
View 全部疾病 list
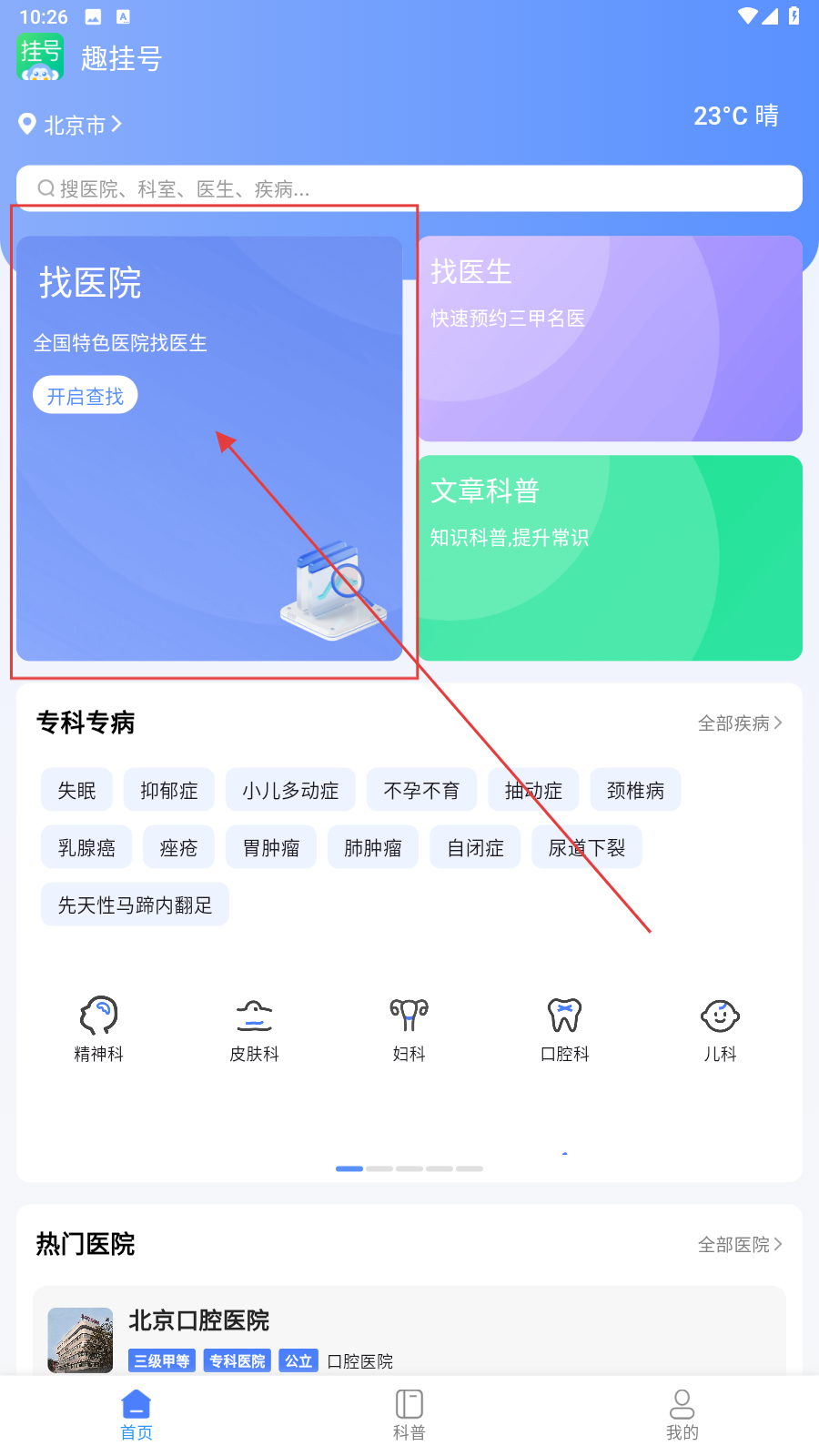pos(739,723)
